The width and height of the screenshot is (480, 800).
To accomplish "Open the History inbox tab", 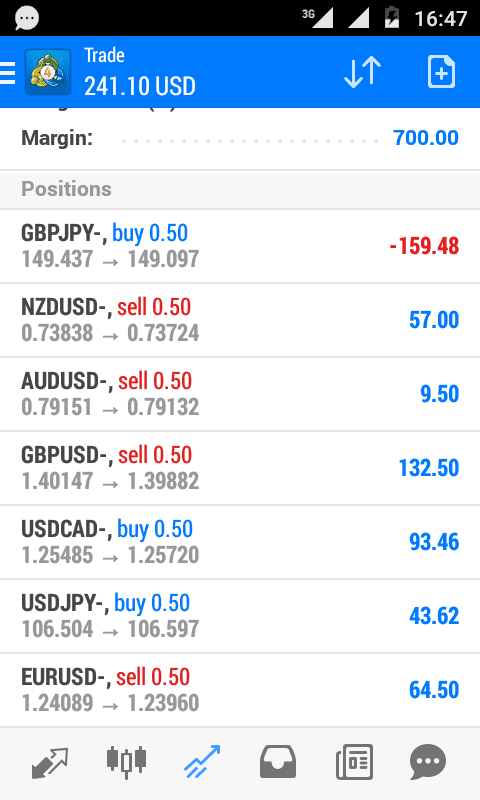I will click(278, 762).
